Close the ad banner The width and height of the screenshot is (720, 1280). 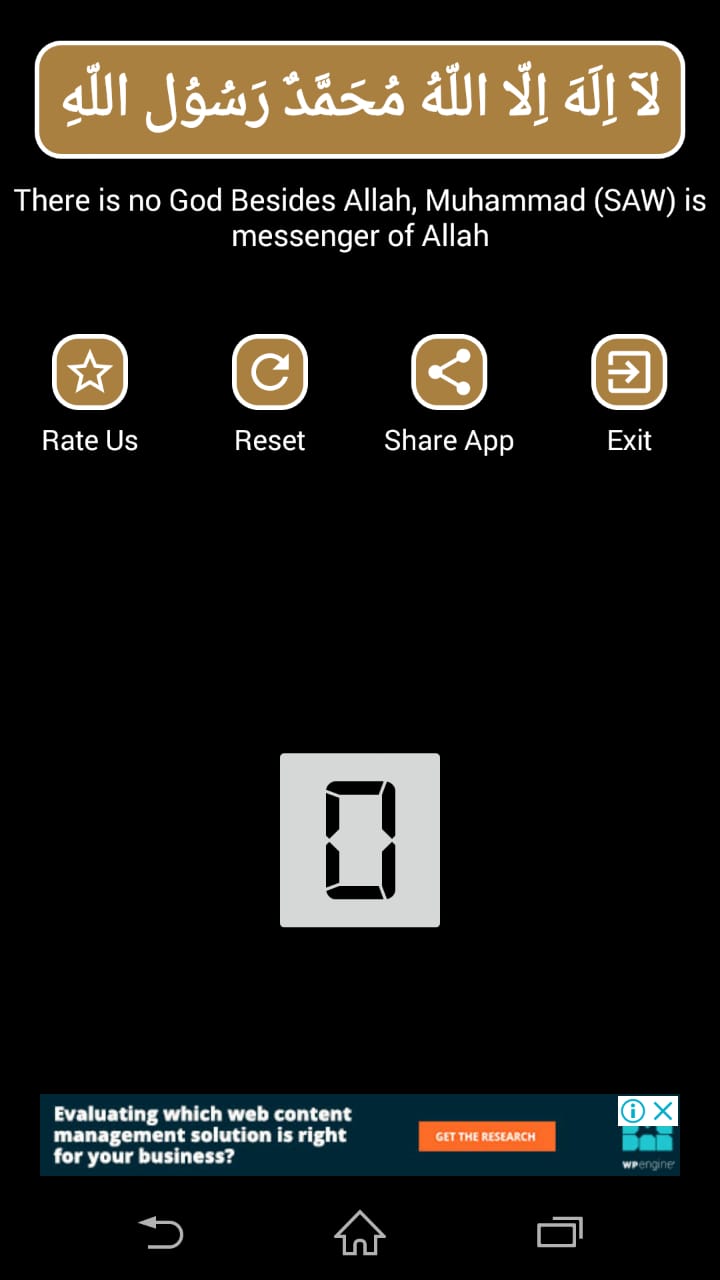(x=663, y=1111)
